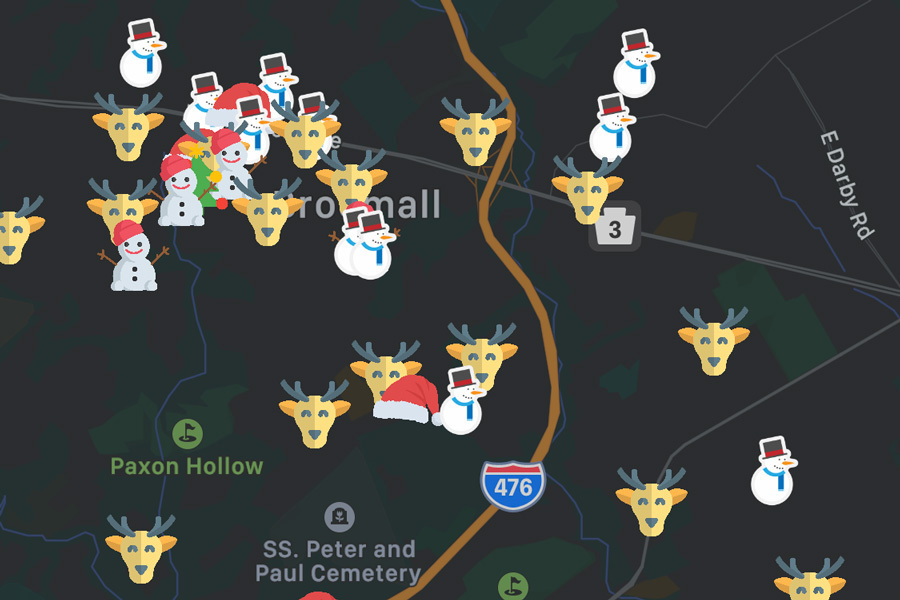Open the reindeer marker below Paxon Hollow
Screen dimensions: 900x600
tap(141, 548)
